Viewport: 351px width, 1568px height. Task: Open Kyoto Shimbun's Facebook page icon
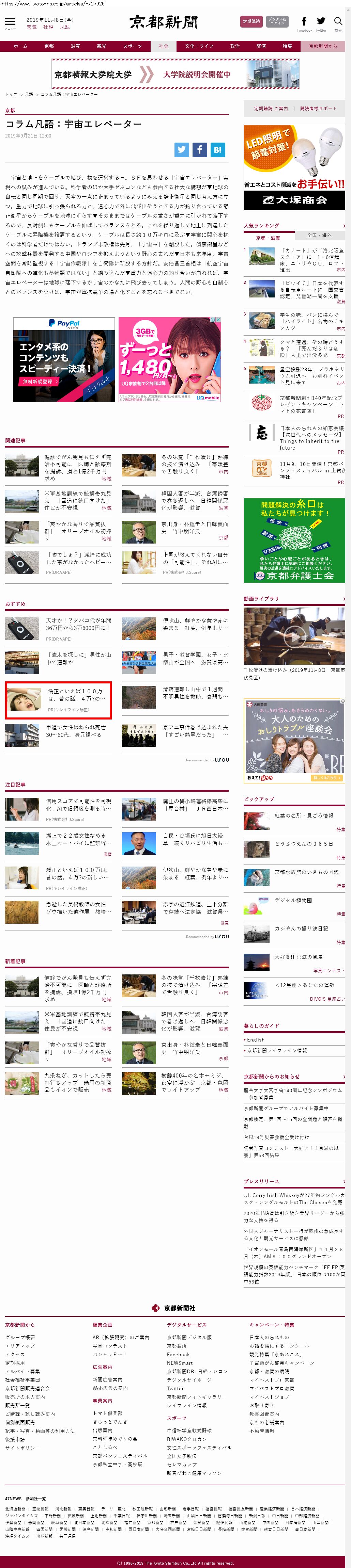[304, 21]
